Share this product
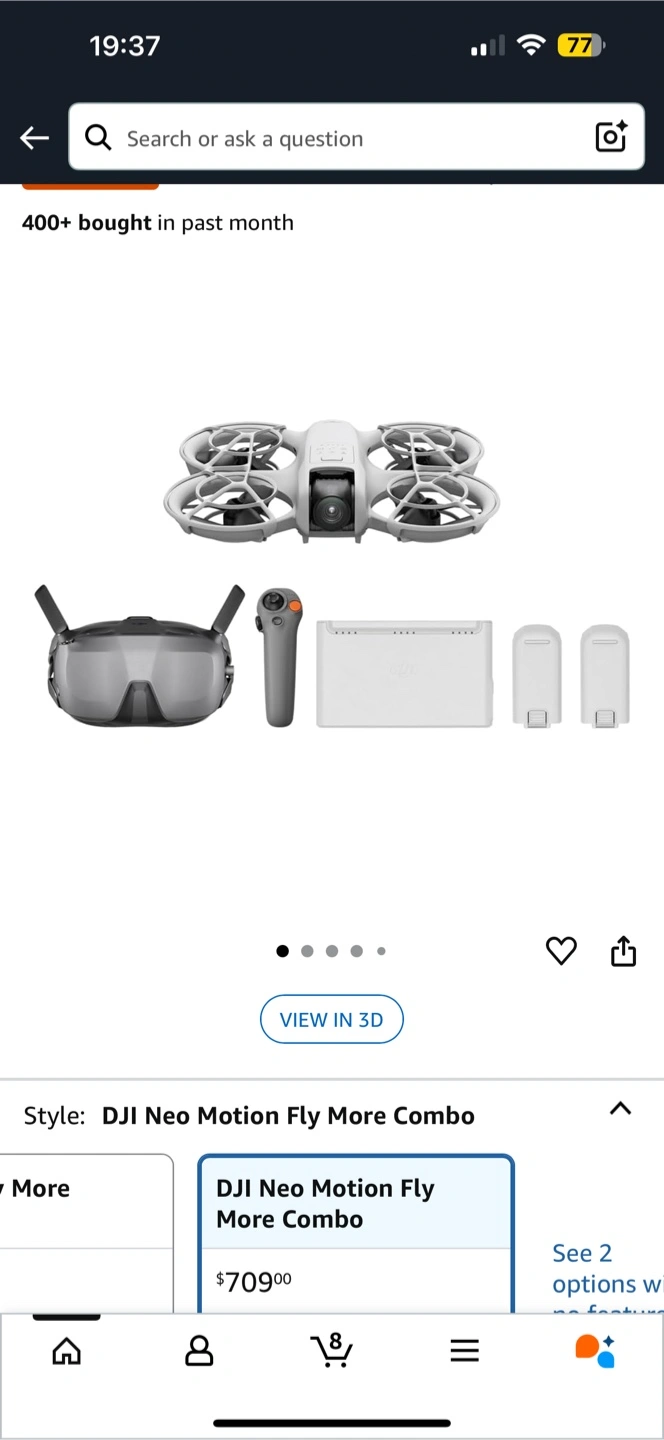The image size is (664, 1440). 623,951
